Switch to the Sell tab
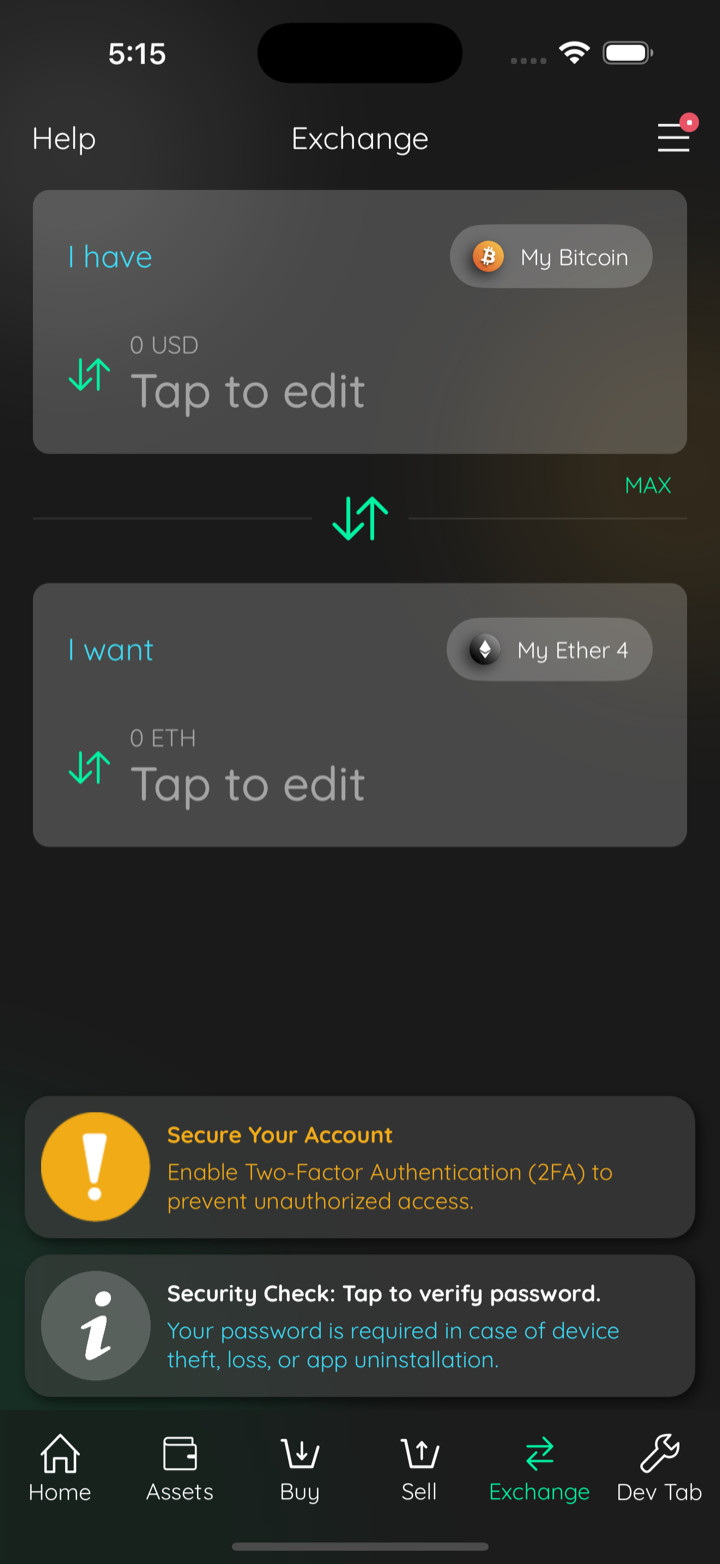Viewport: 720px width, 1564px height. [419, 1468]
